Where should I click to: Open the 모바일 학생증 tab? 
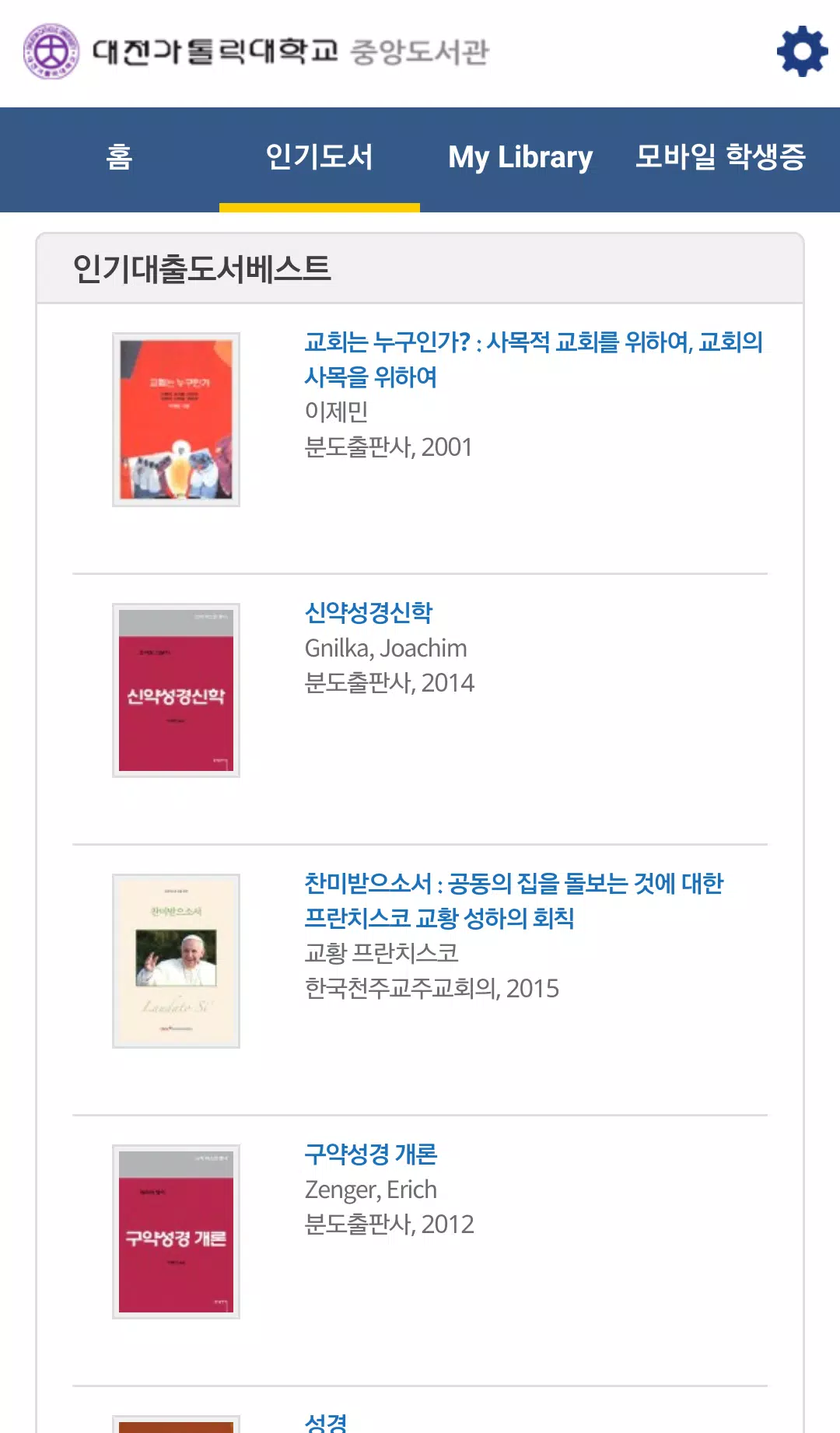tap(721, 158)
